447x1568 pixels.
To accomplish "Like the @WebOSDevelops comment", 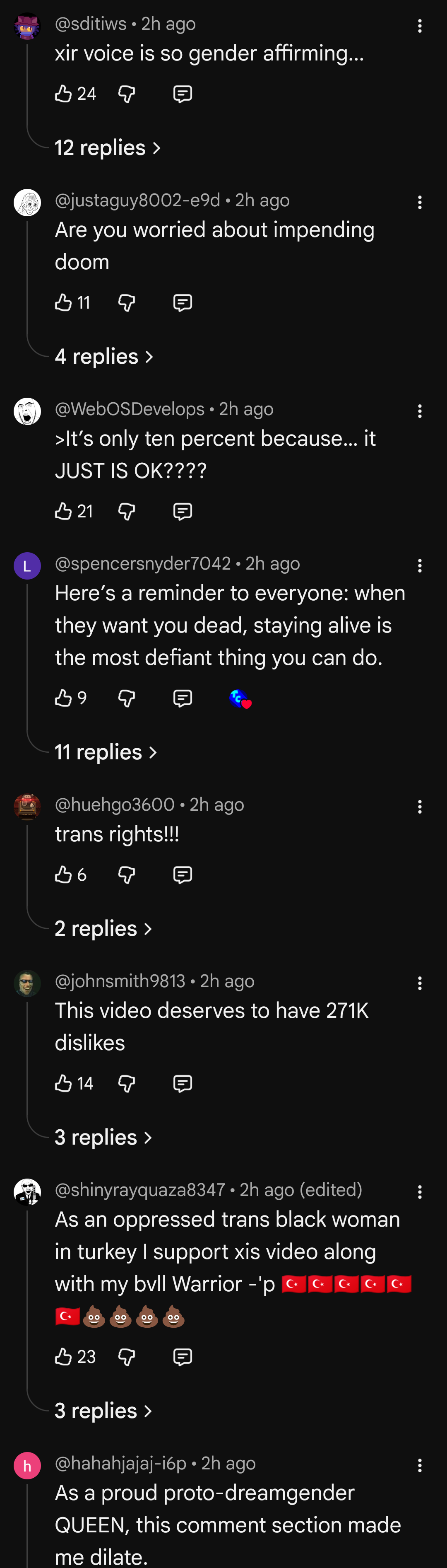I will point(63,511).
